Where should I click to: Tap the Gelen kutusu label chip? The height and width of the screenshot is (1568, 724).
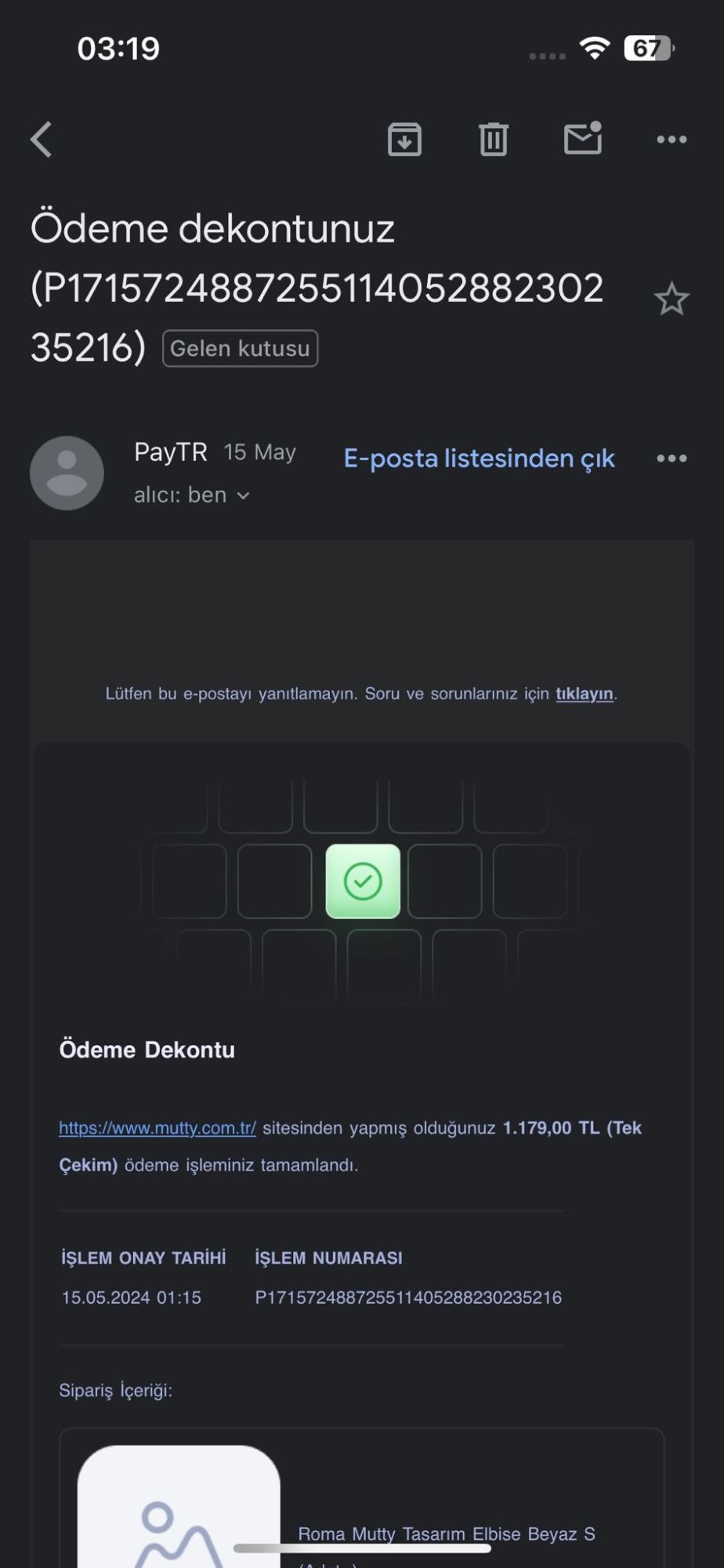point(240,348)
